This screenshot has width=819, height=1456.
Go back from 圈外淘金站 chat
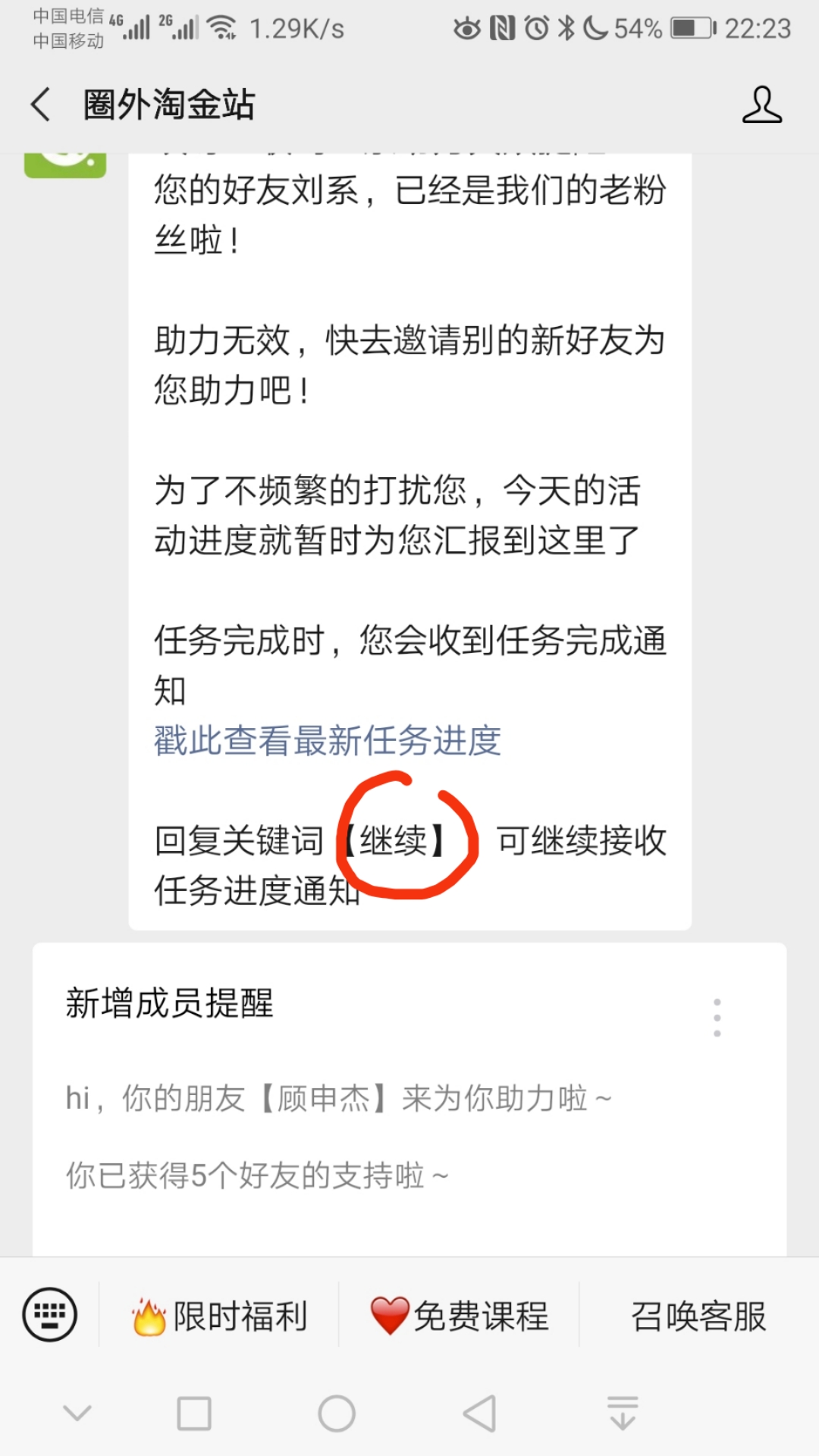[x=42, y=105]
